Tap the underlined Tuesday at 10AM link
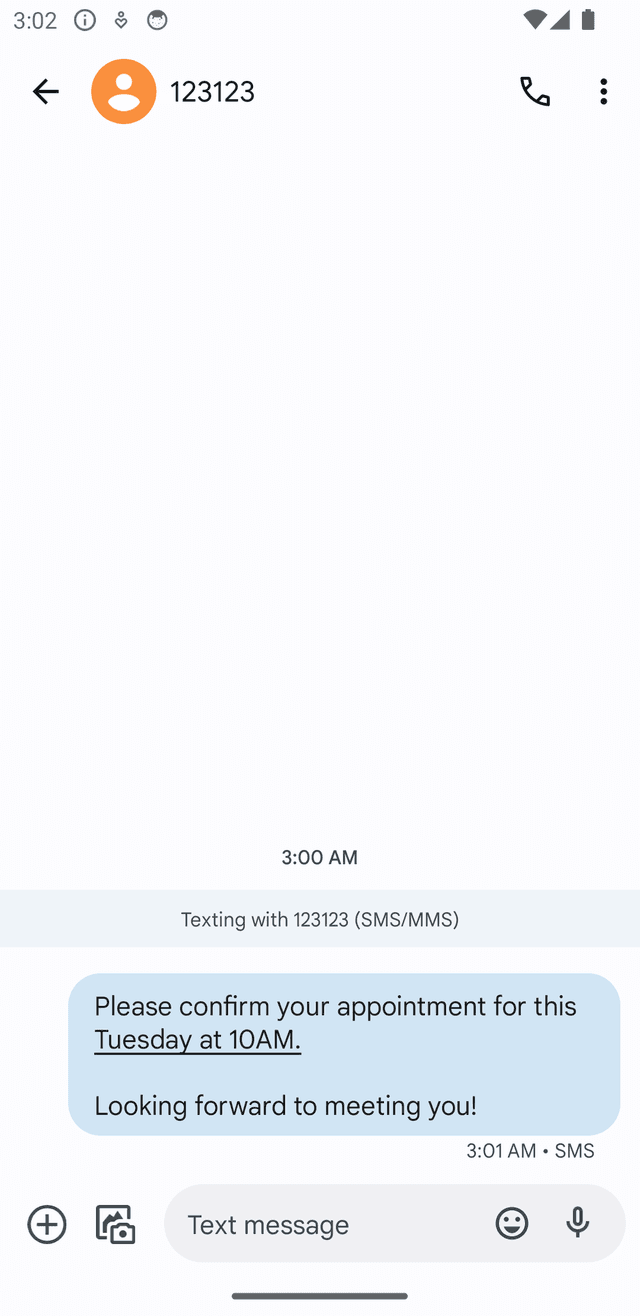The height and width of the screenshot is (1316, 640). (x=197, y=1039)
